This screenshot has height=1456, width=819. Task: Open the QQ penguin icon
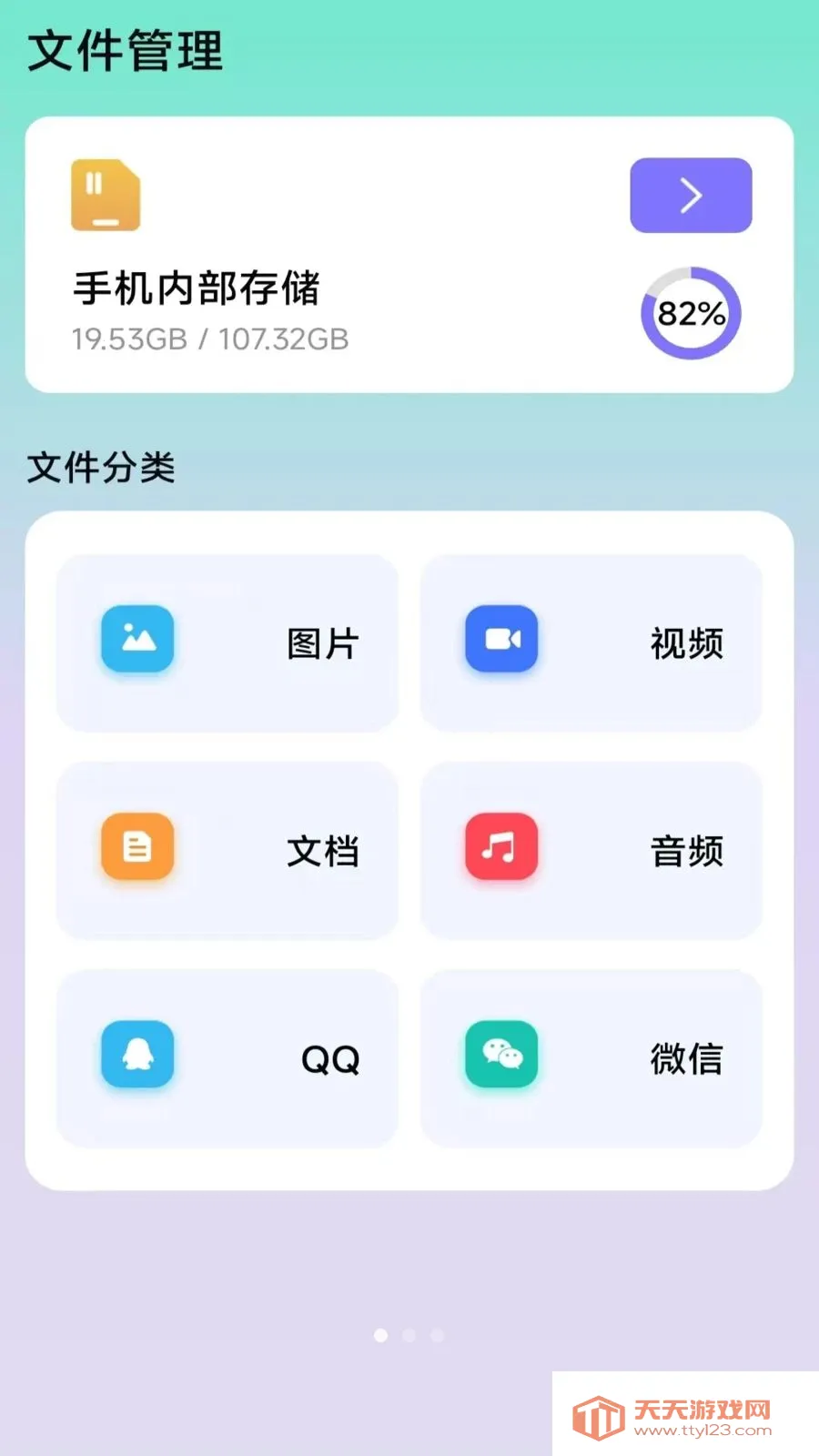point(136,1056)
